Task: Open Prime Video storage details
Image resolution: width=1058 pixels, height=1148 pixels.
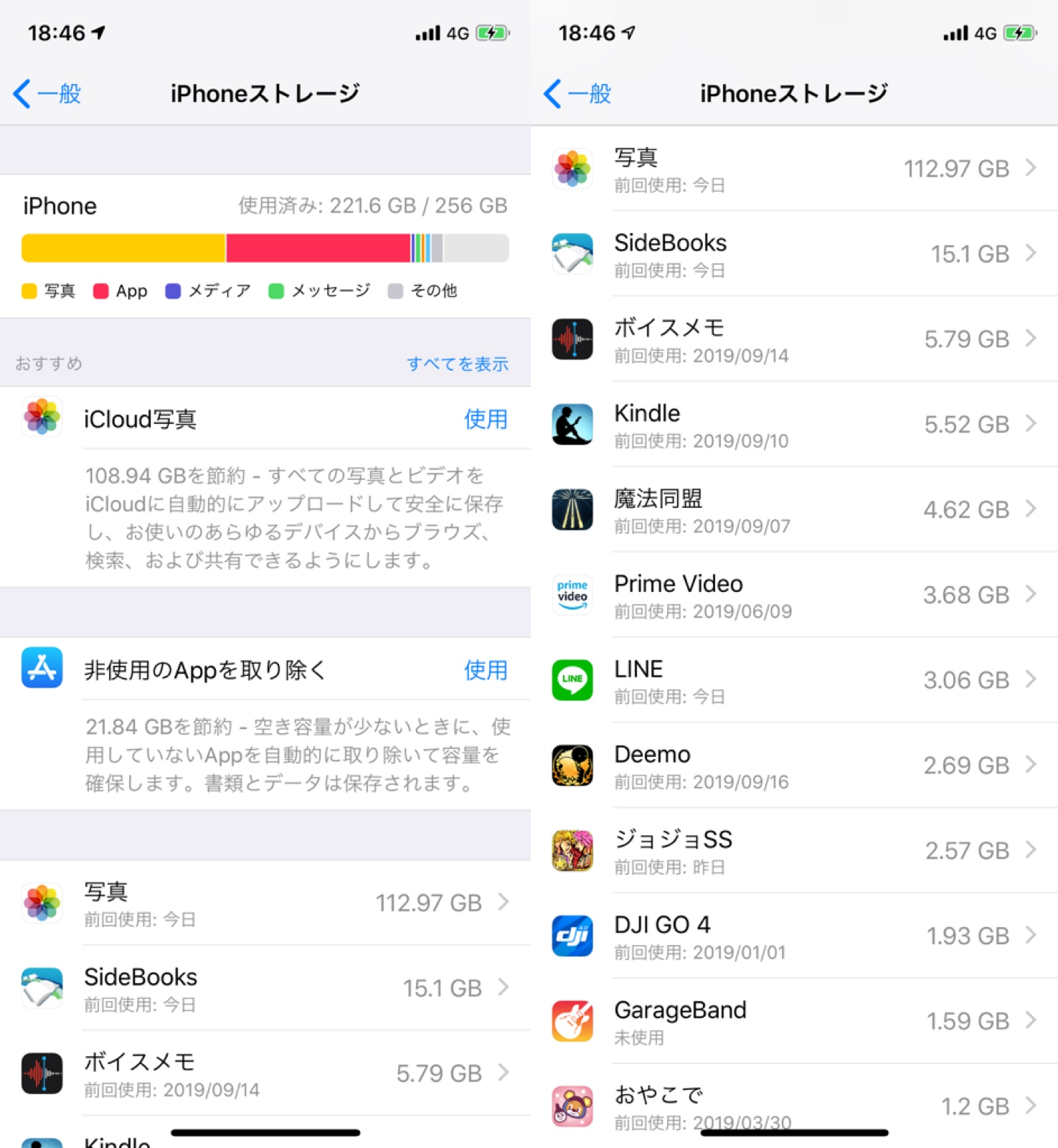Action: (x=793, y=596)
